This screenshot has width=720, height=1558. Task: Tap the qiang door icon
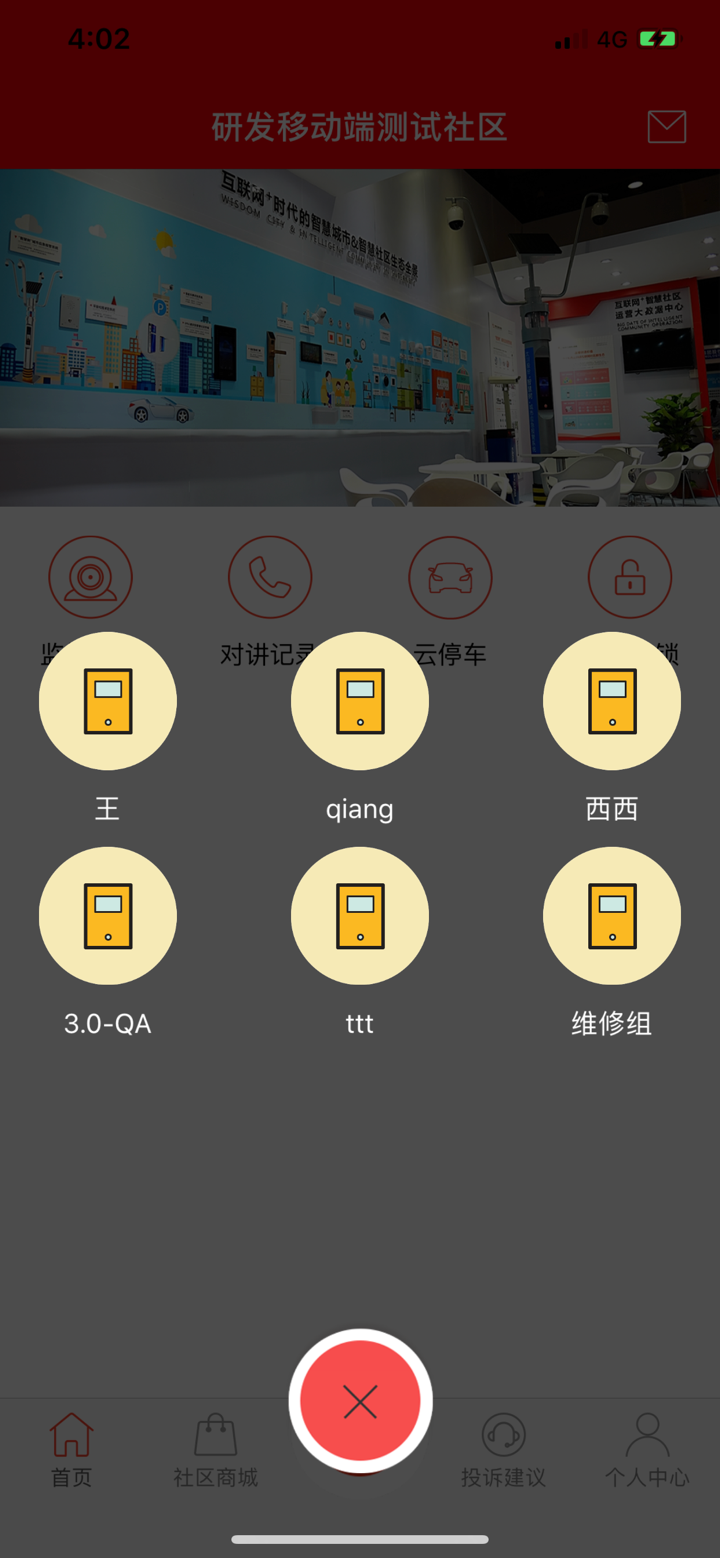[x=359, y=700]
